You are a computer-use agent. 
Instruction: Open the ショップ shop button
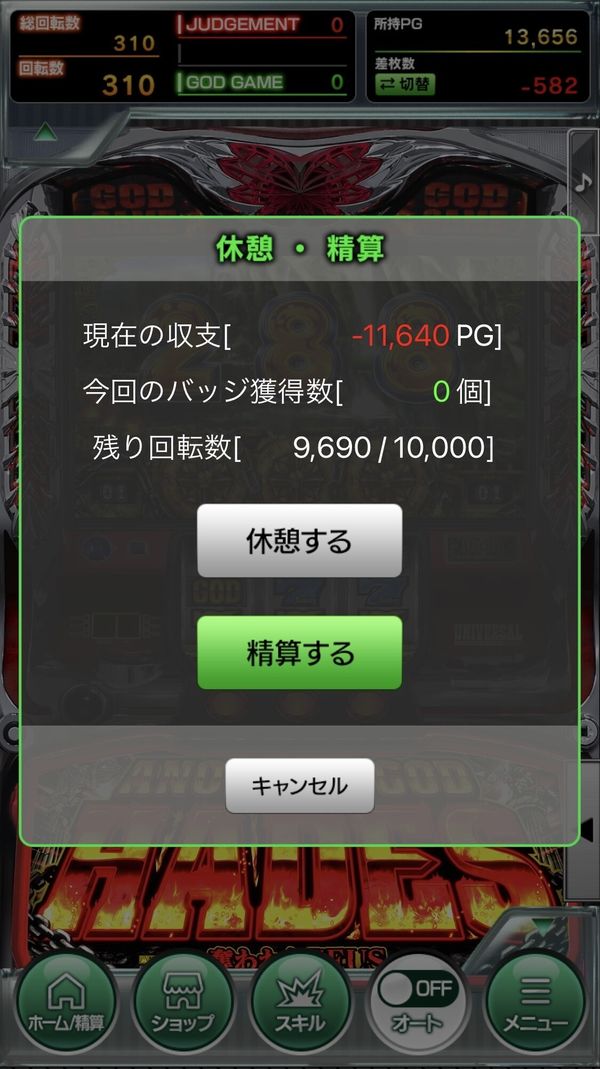pos(183,1000)
